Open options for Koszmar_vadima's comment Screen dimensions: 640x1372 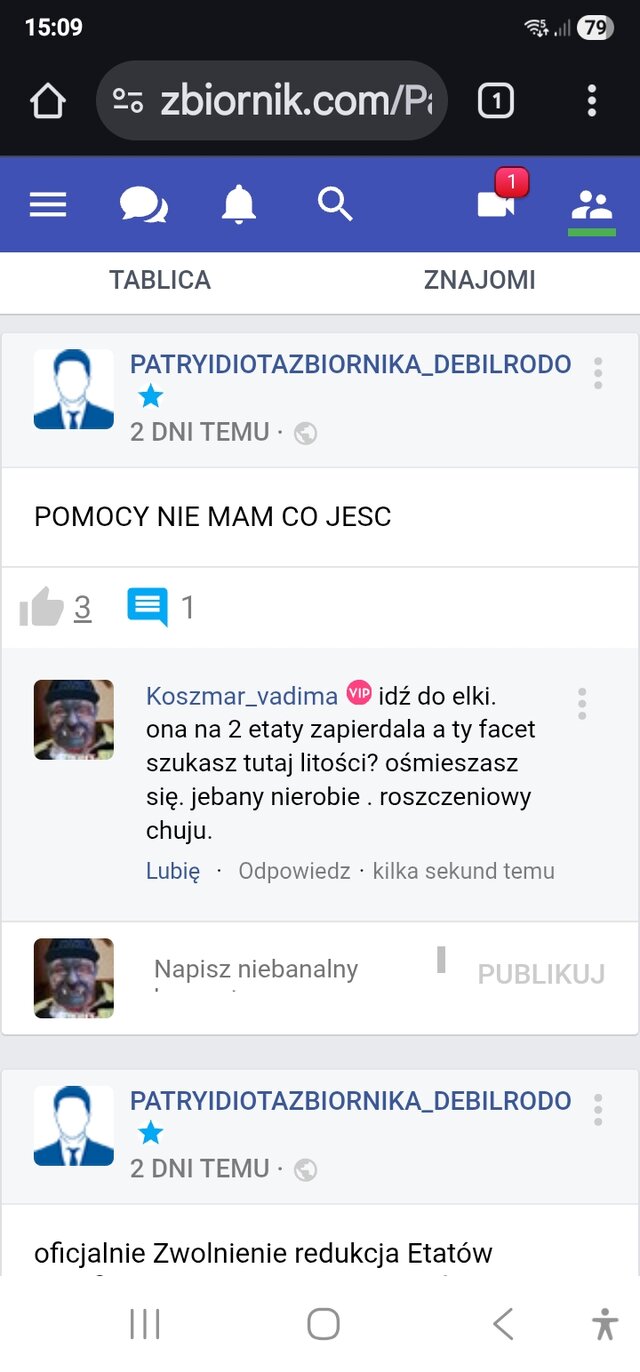click(x=582, y=703)
